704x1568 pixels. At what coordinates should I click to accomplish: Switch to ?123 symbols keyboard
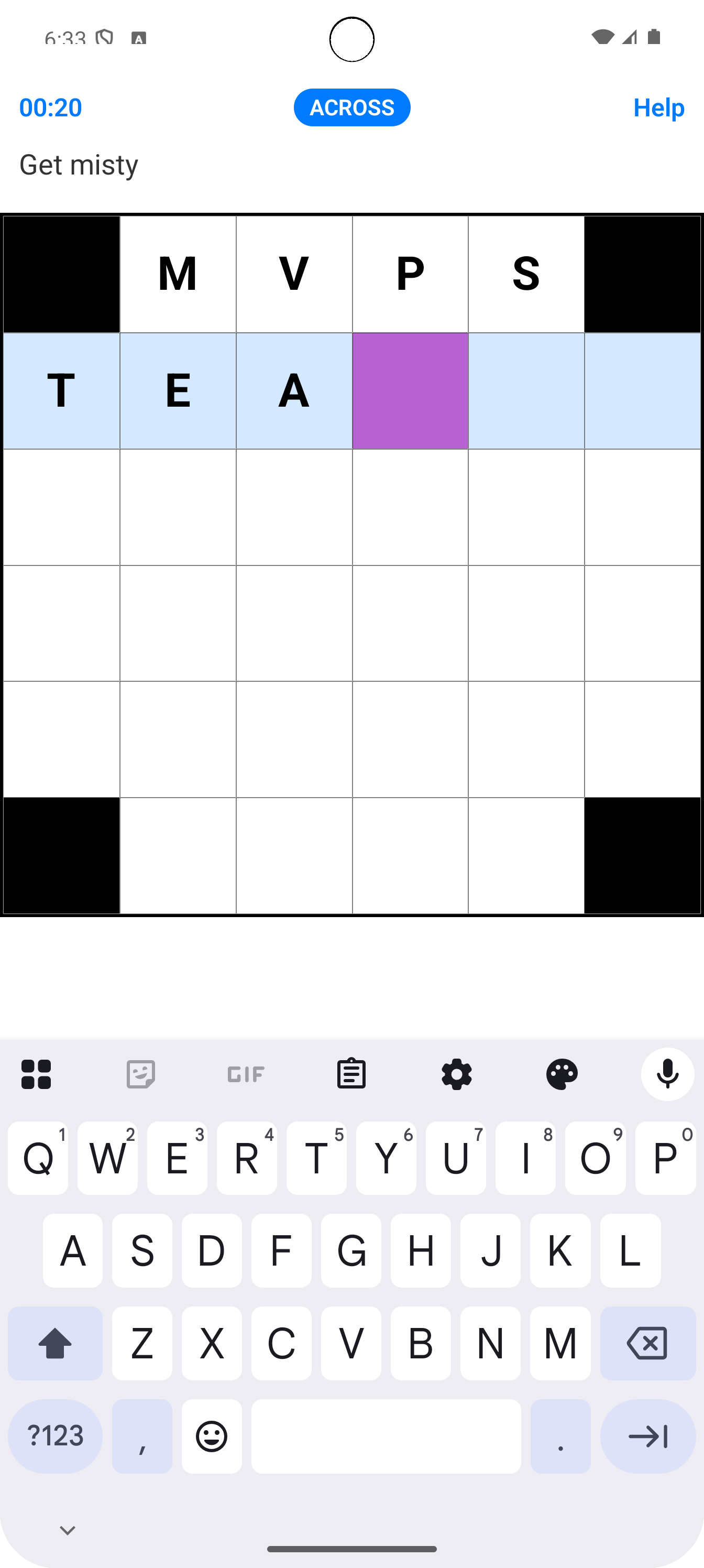pyautogui.click(x=56, y=1436)
